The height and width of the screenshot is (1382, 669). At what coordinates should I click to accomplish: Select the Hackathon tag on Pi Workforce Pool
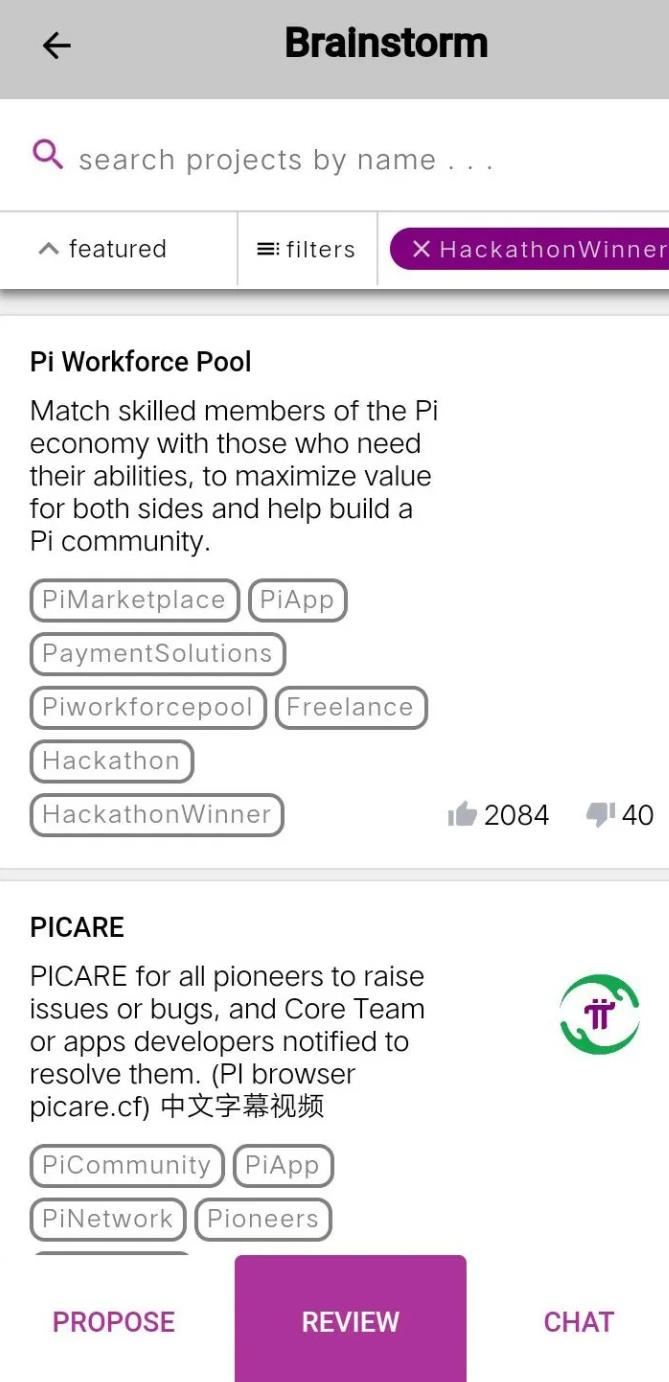[111, 761]
